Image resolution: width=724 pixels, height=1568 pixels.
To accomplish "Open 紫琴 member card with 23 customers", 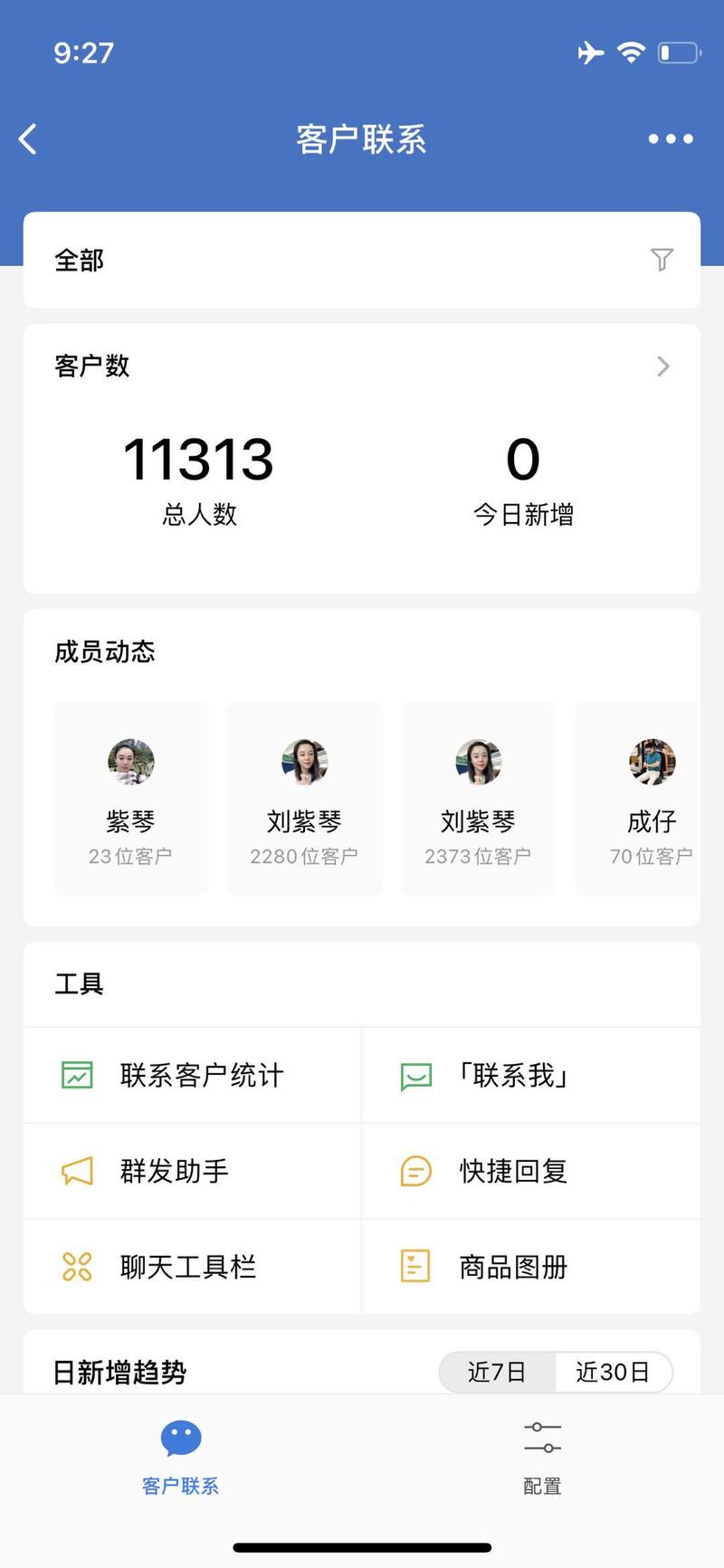I will click(130, 798).
